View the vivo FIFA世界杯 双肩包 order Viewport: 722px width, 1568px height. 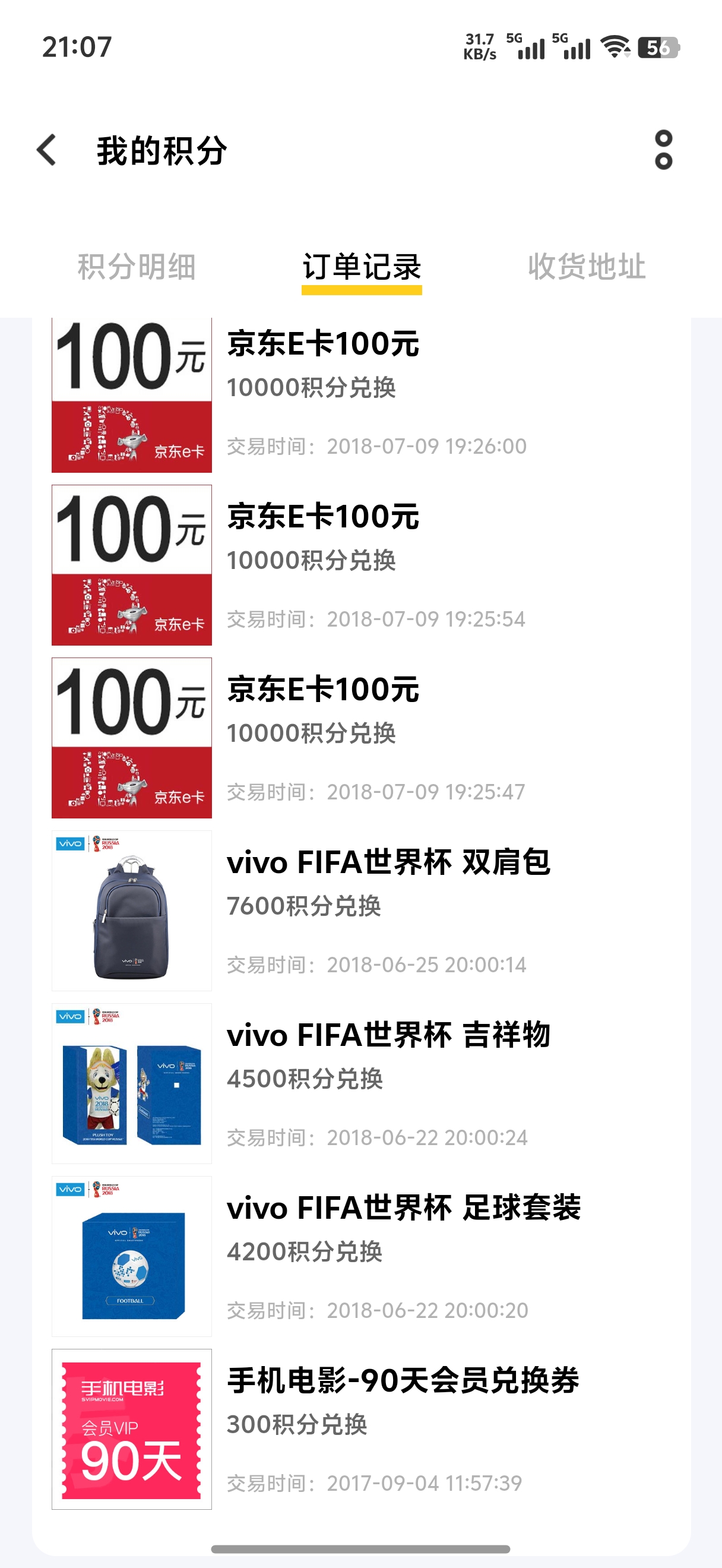pos(362,911)
